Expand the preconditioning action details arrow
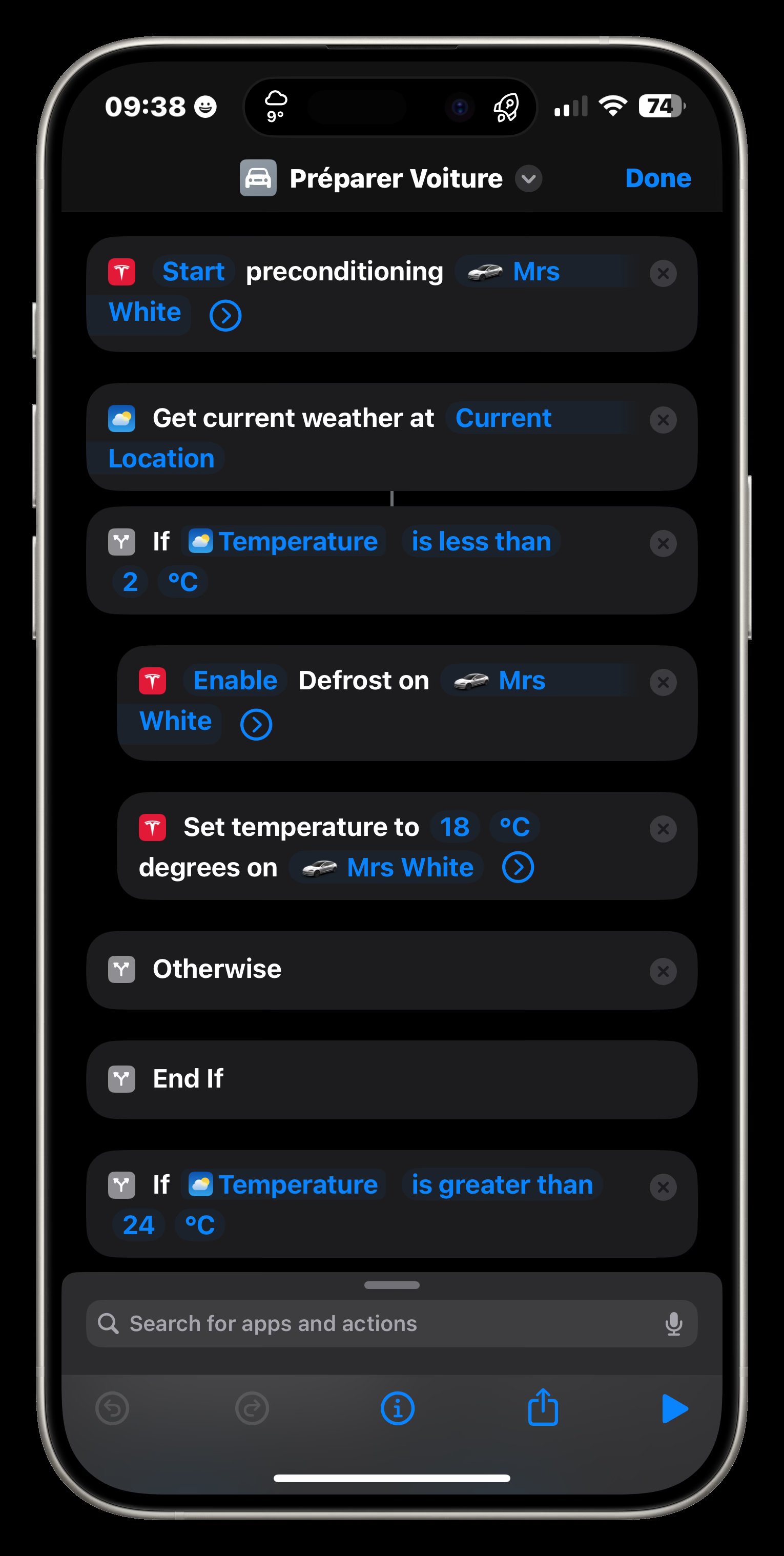Image resolution: width=784 pixels, height=1556 pixels. (x=225, y=315)
